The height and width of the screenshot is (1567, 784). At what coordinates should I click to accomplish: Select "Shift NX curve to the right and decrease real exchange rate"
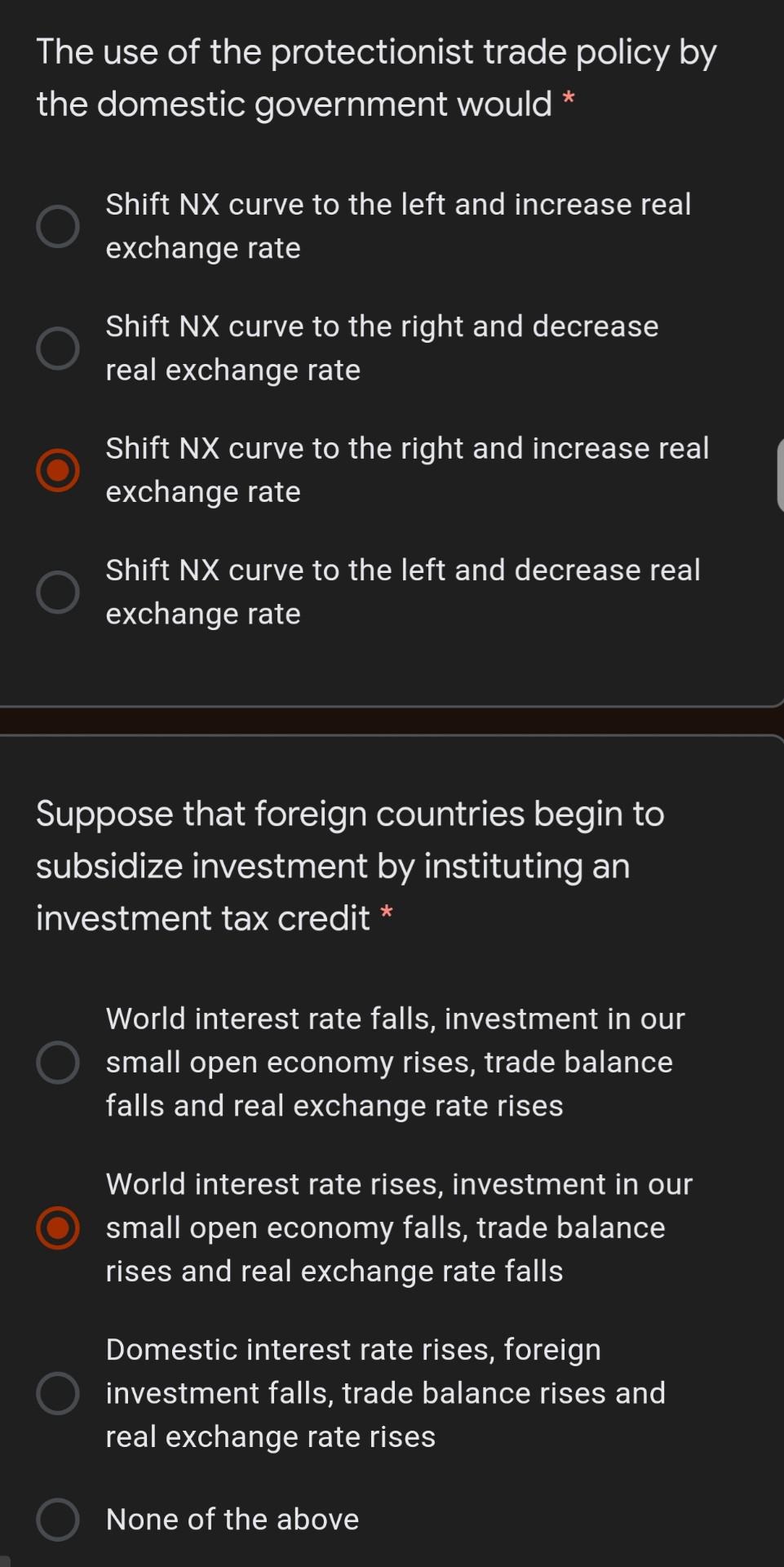[x=58, y=348]
